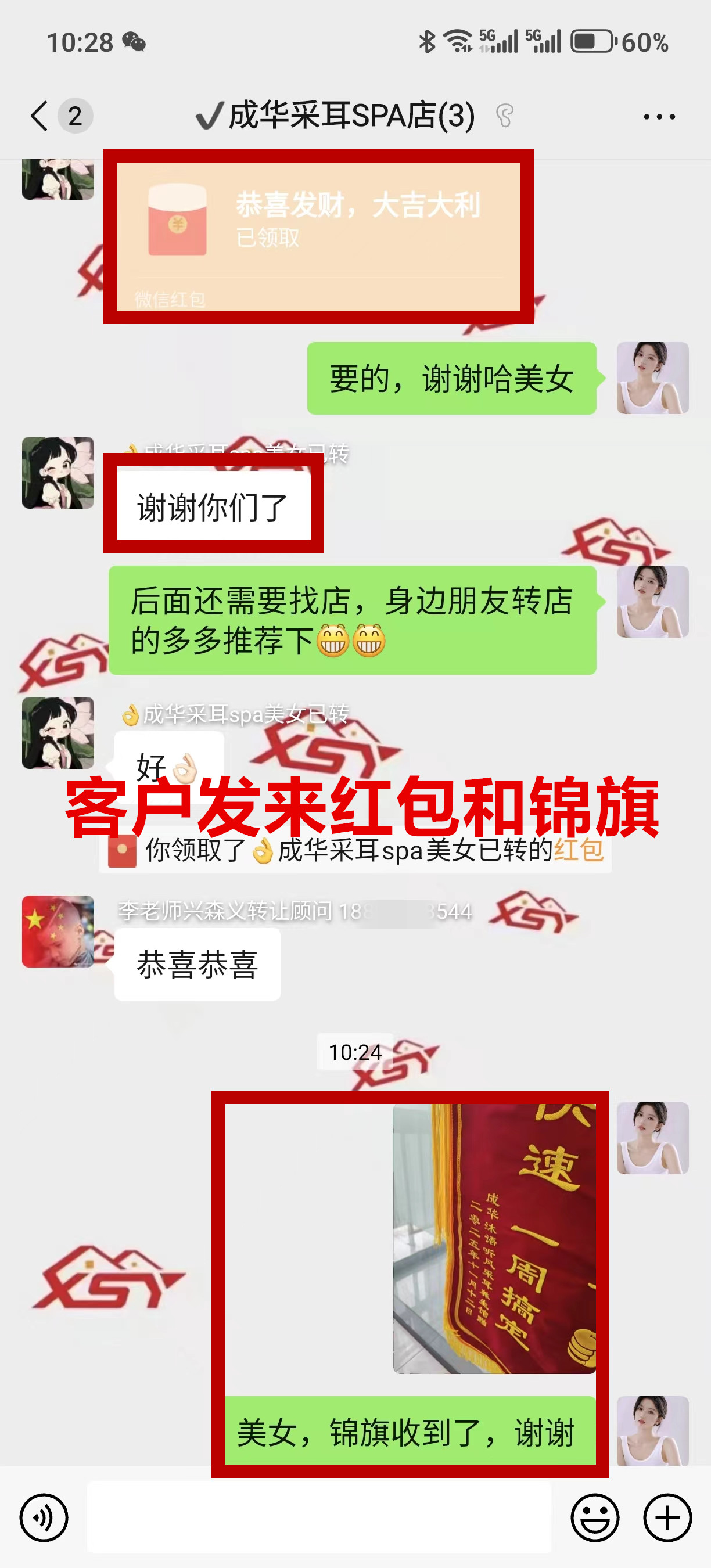Image resolution: width=711 pixels, height=1568 pixels.
Task: Open the avatar beside 谢谢你们了 message
Action: (x=58, y=472)
